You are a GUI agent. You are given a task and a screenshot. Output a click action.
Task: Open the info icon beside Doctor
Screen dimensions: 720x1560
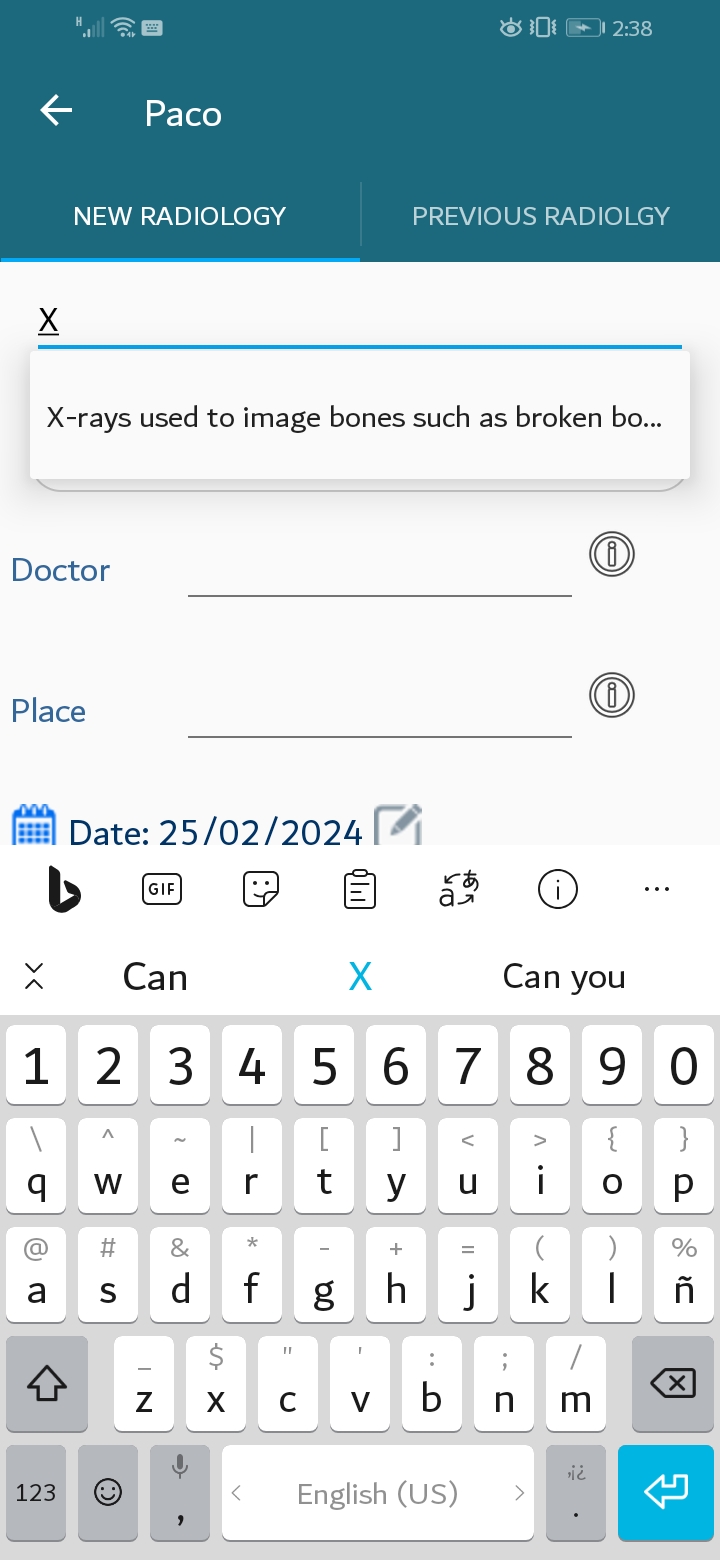(612, 554)
